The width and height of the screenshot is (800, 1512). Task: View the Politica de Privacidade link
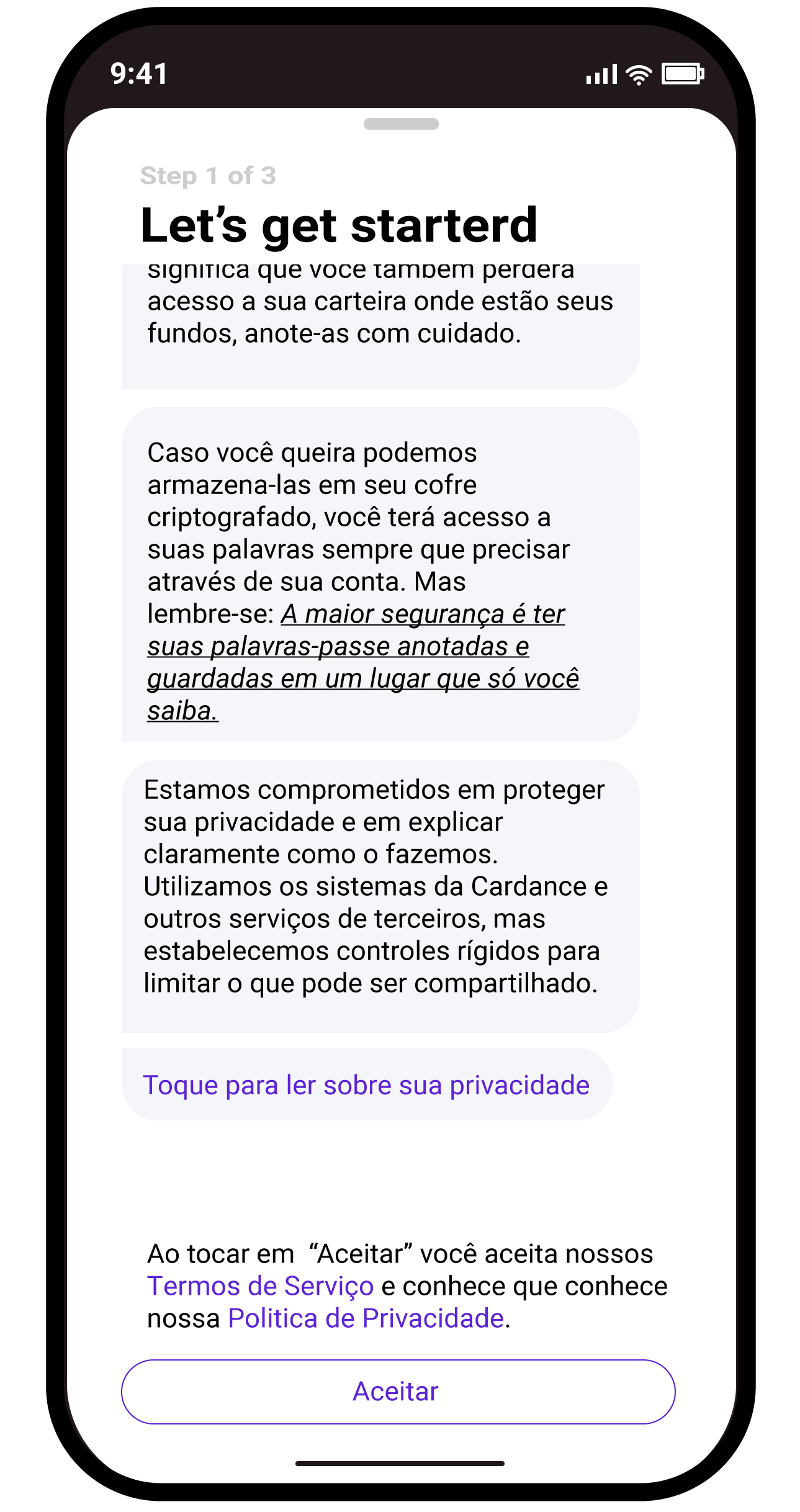pos(366,1318)
